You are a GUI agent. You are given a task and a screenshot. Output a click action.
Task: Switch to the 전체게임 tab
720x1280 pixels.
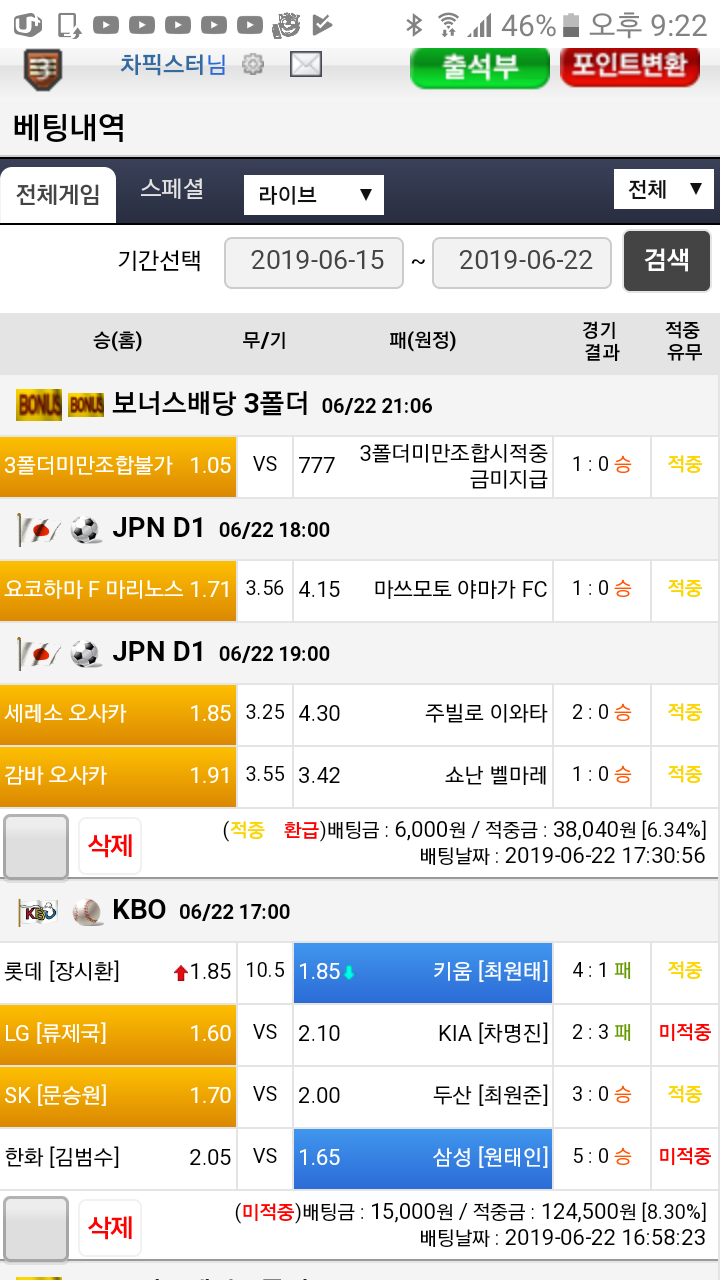click(58, 194)
